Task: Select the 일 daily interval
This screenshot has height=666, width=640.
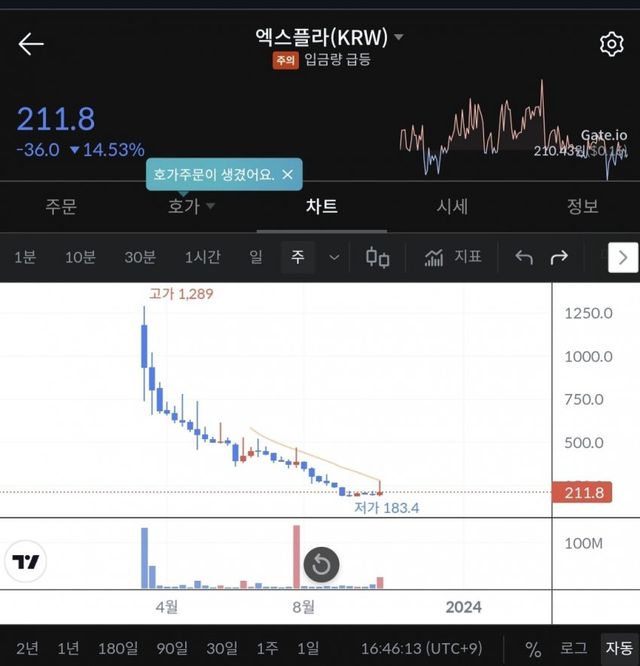Action: pyautogui.click(x=256, y=257)
